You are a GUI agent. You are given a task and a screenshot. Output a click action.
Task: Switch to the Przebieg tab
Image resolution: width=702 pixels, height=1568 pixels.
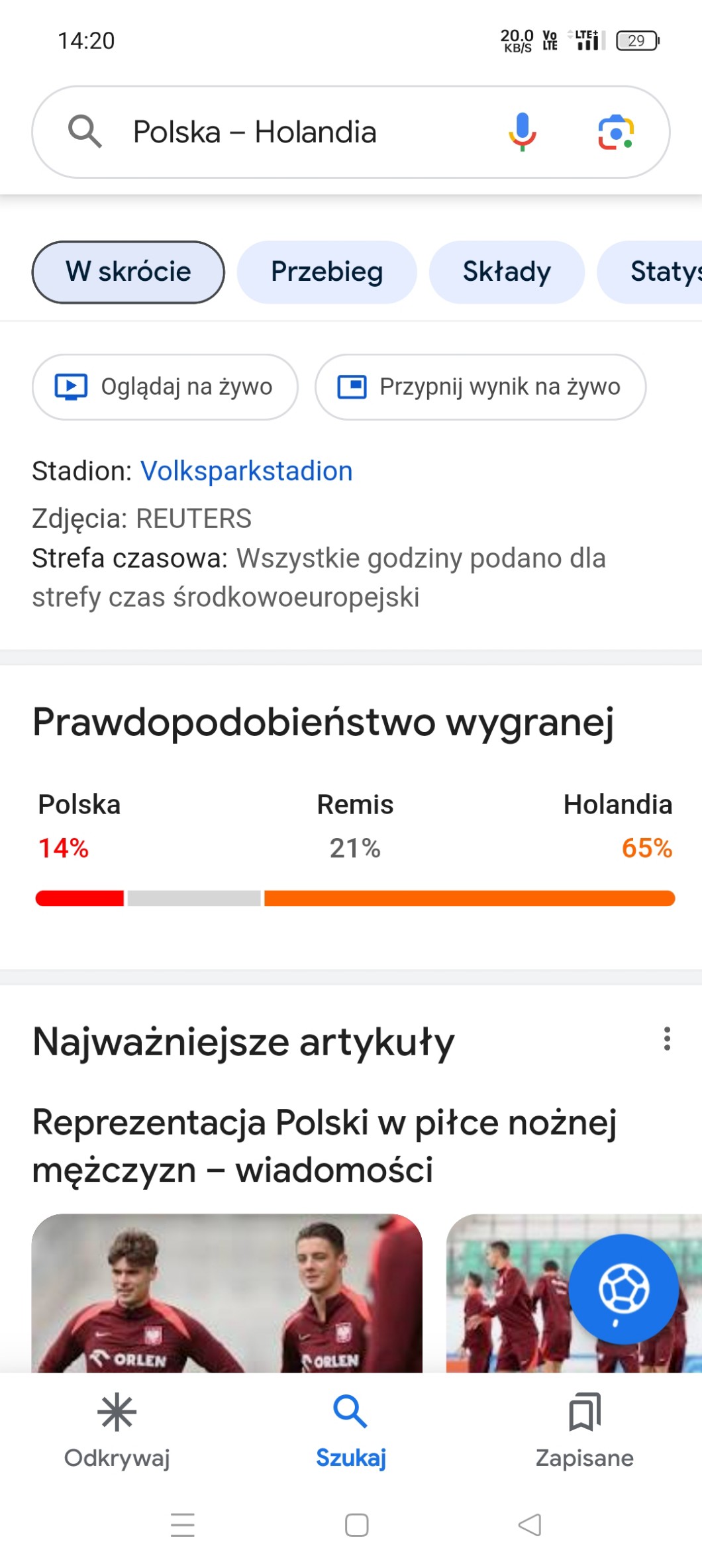(326, 272)
